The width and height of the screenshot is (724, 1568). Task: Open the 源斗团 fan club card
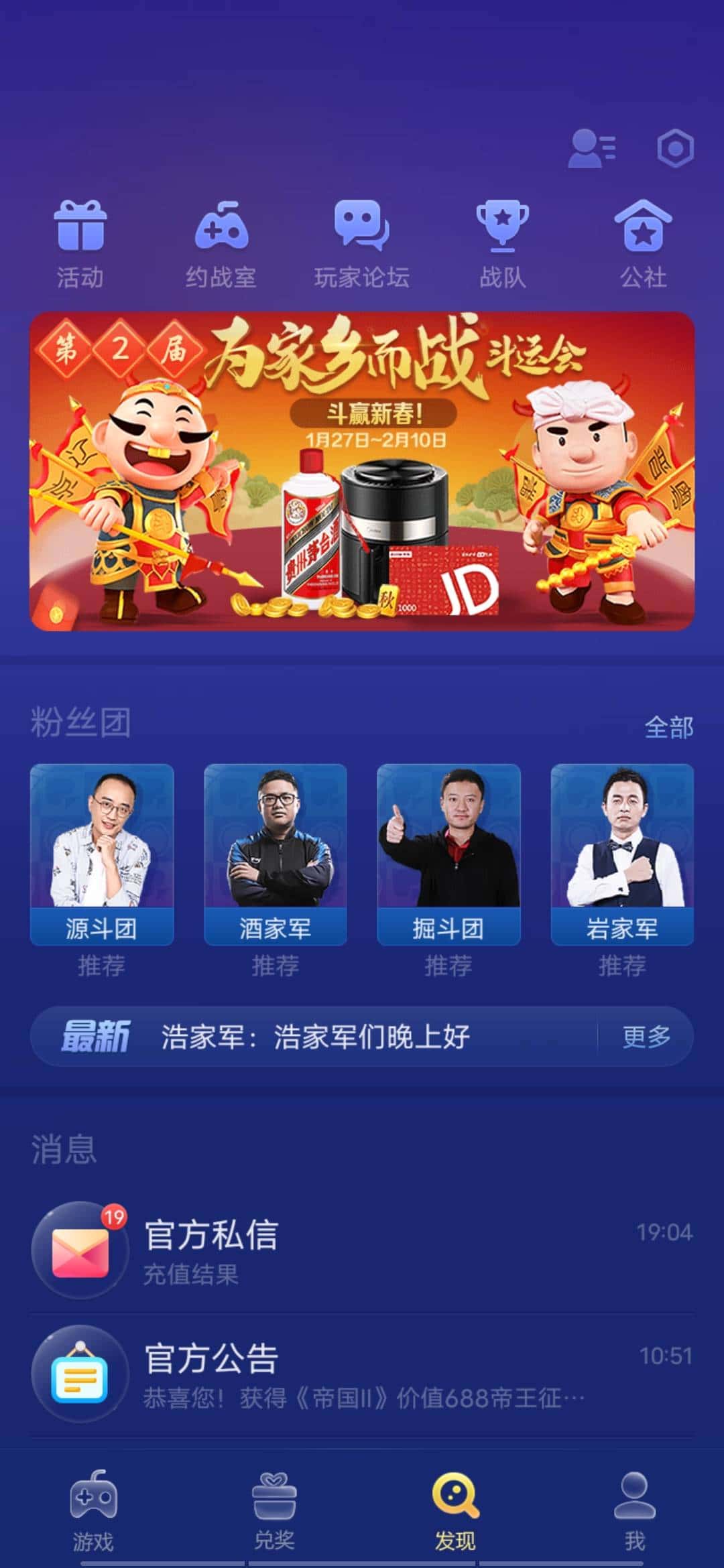click(x=100, y=851)
